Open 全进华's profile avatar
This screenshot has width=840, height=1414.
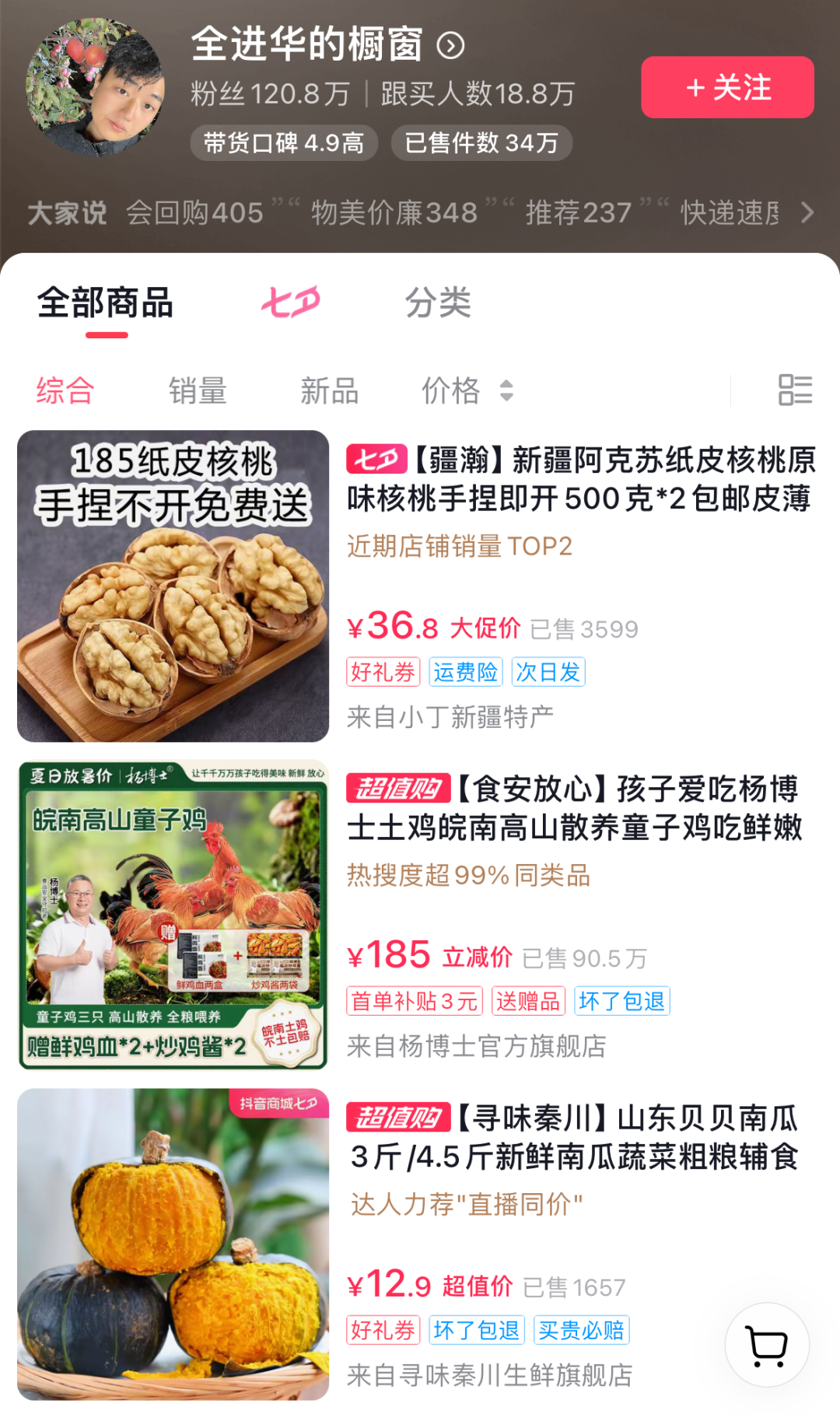pyautogui.click(x=95, y=87)
